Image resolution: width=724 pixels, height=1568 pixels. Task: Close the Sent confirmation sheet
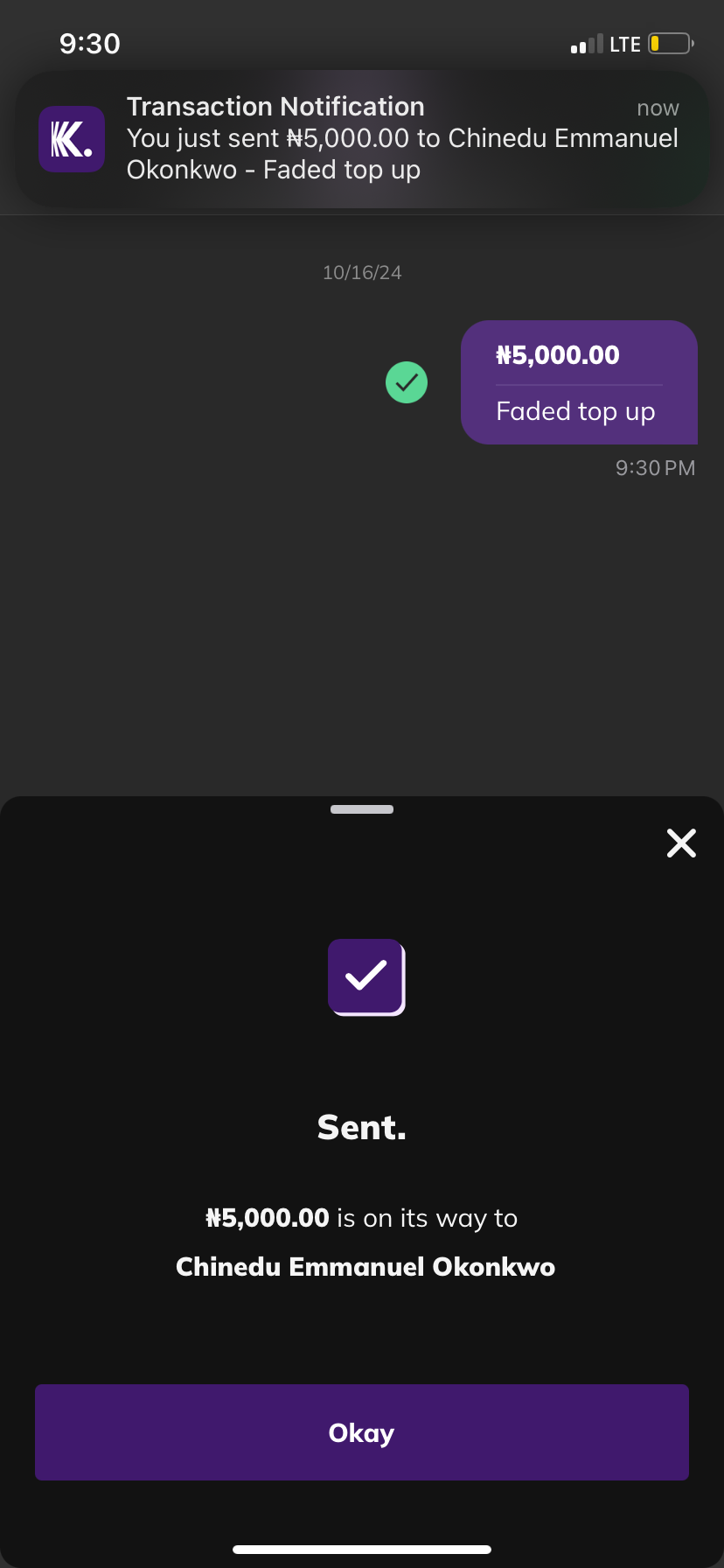(681, 843)
